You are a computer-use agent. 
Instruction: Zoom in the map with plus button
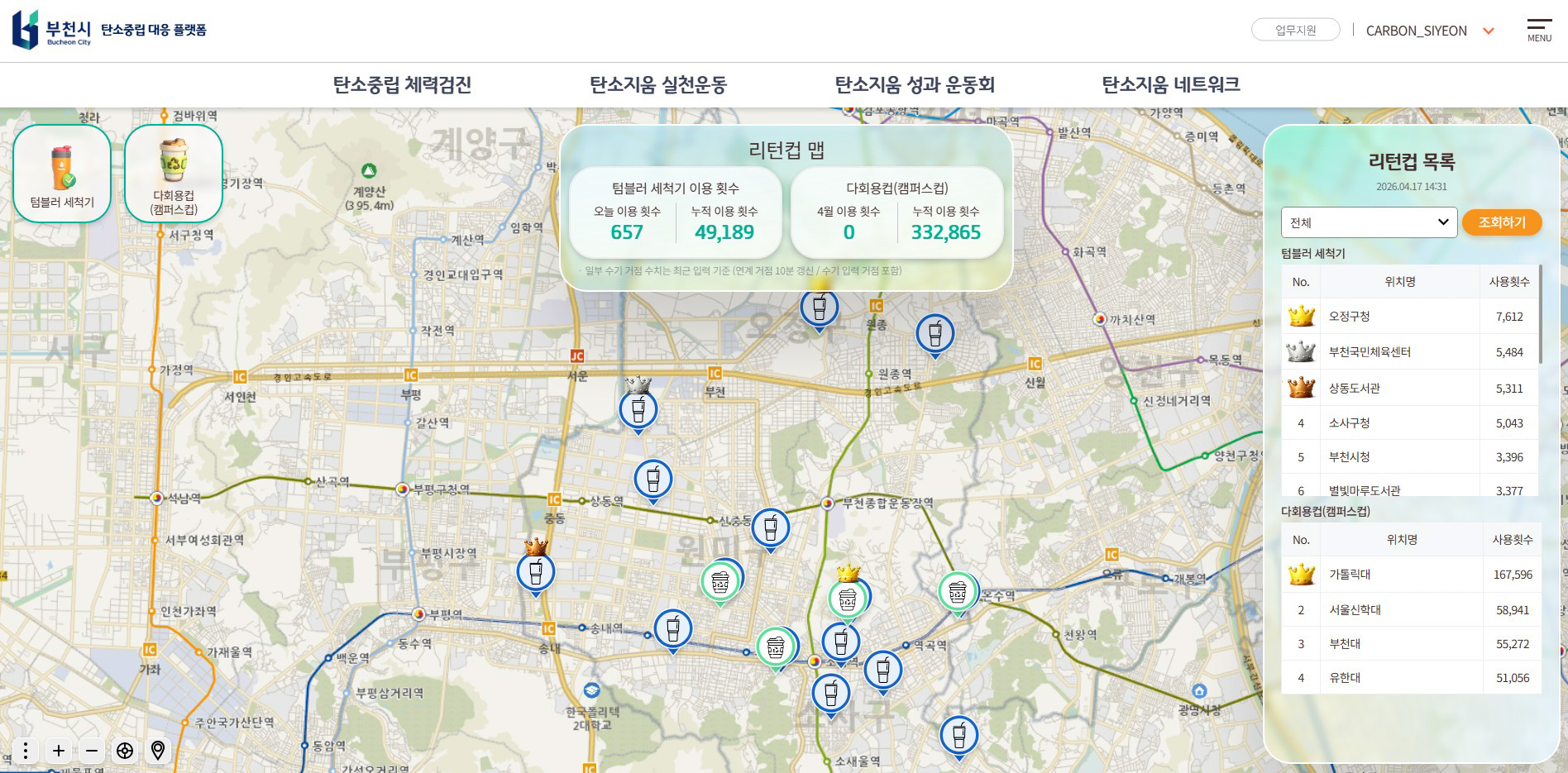tap(59, 751)
